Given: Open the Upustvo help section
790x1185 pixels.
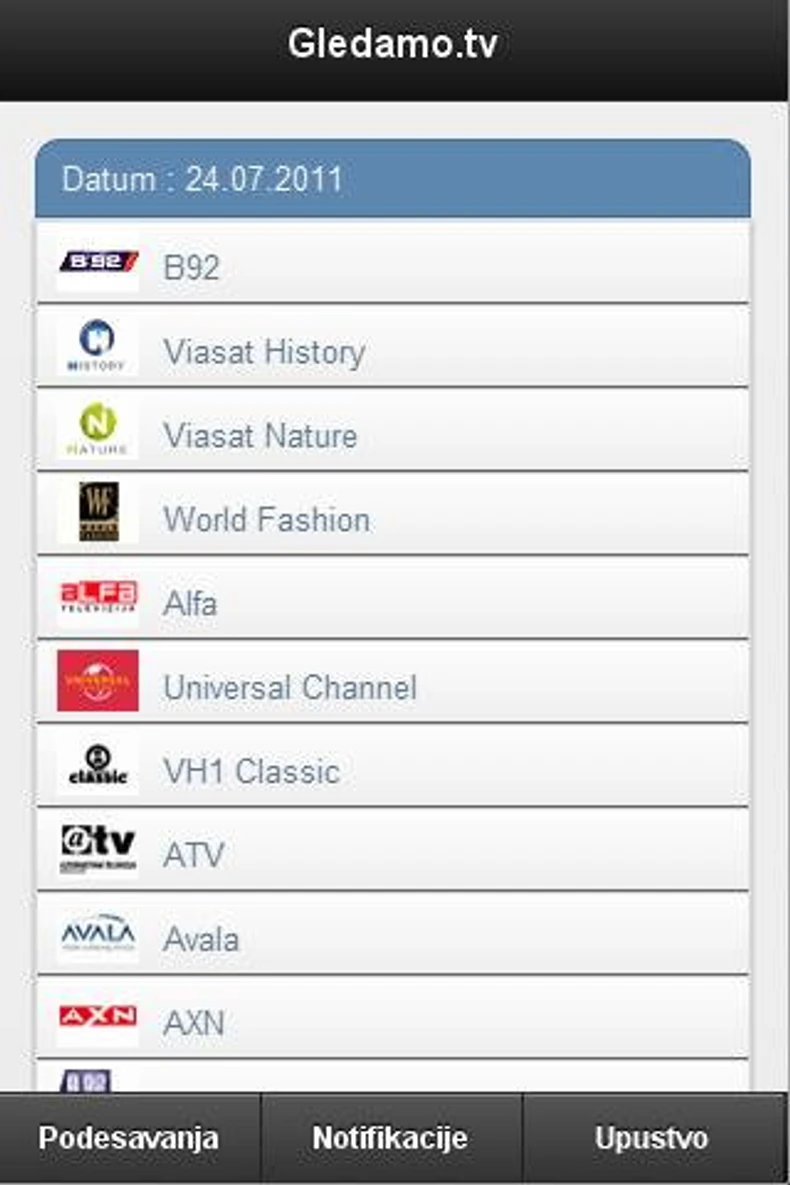Looking at the screenshot, I should tap(653, 1138).
